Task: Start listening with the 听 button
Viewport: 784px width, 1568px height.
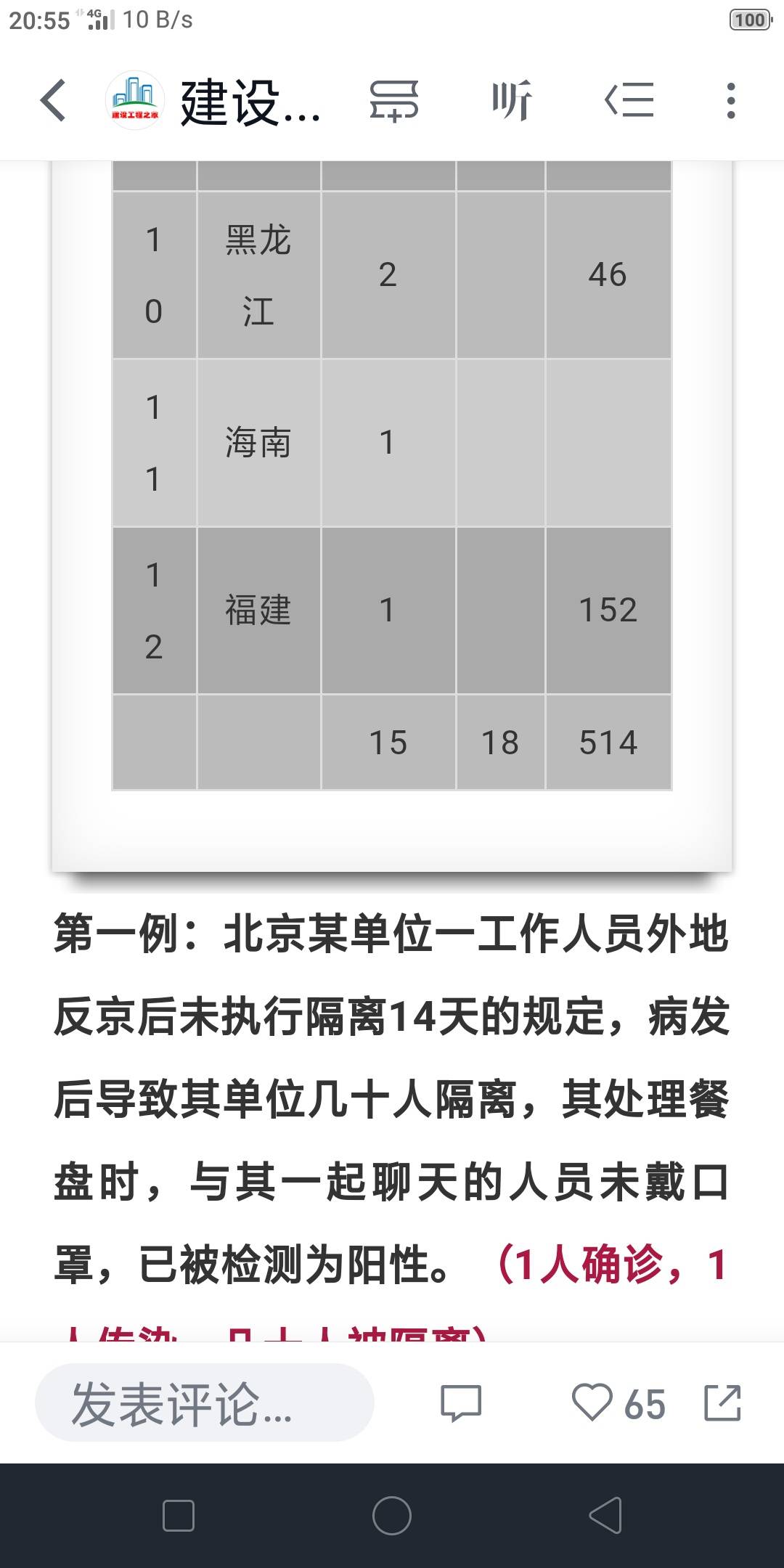Action: point(512,100)
